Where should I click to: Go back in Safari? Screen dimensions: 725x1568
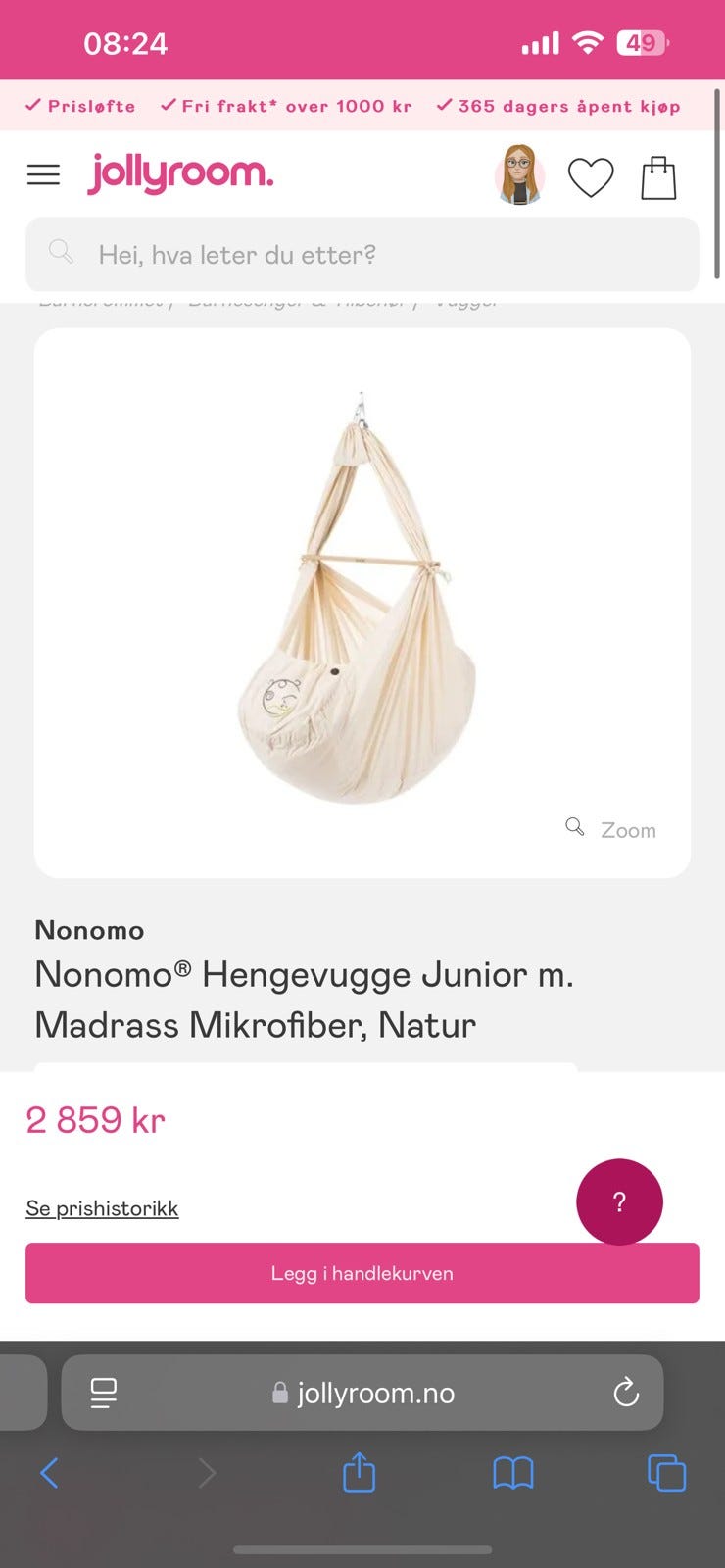click(x=50, y=1473)
